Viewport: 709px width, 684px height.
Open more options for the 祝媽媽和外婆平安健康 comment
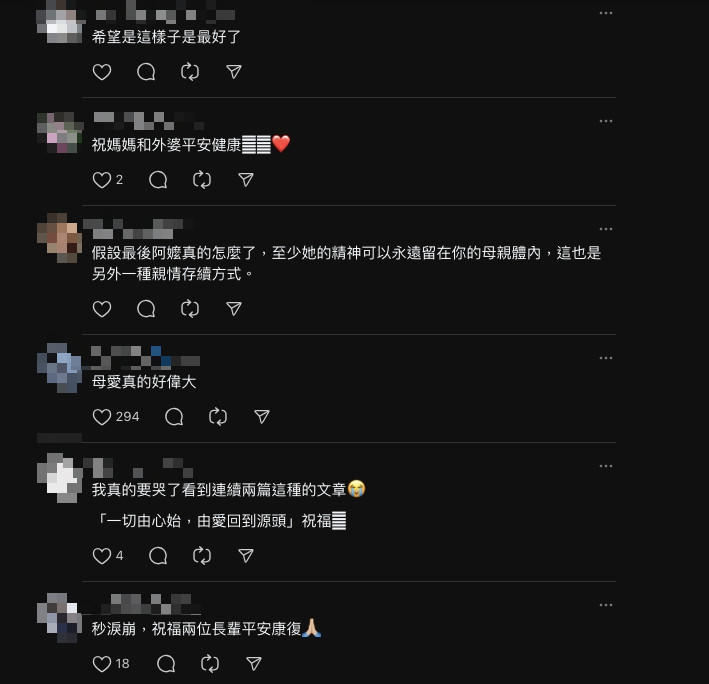pyautogui.click(x=605, y=121)
